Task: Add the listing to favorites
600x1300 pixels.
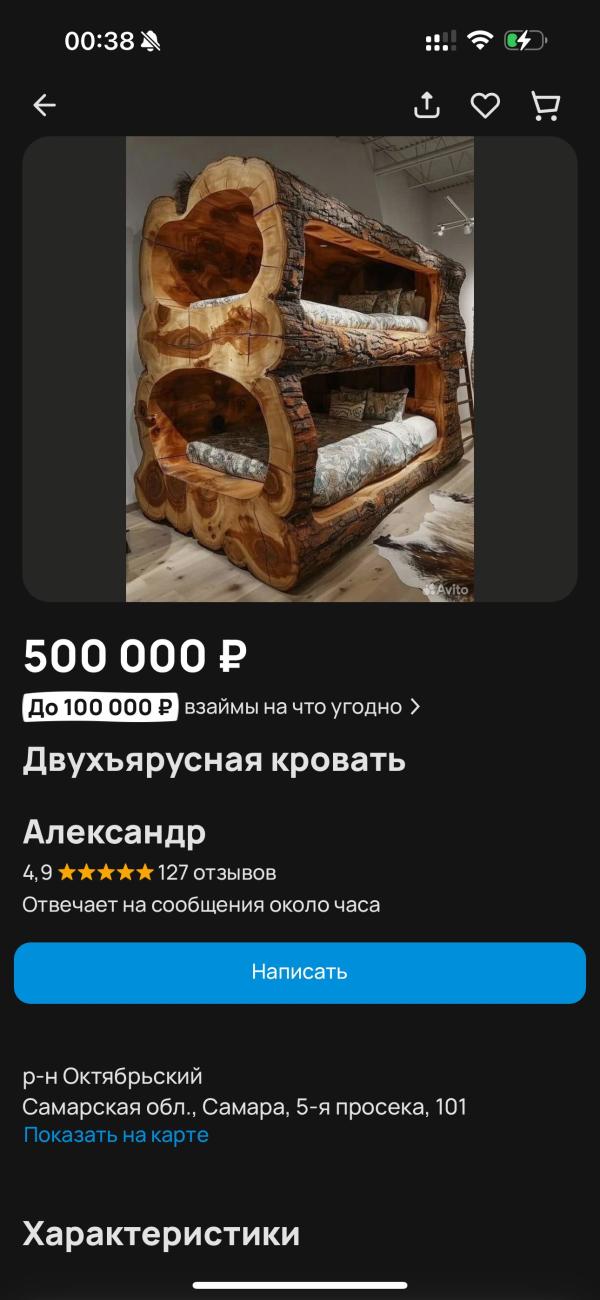Action: click(x=485, y=105)
